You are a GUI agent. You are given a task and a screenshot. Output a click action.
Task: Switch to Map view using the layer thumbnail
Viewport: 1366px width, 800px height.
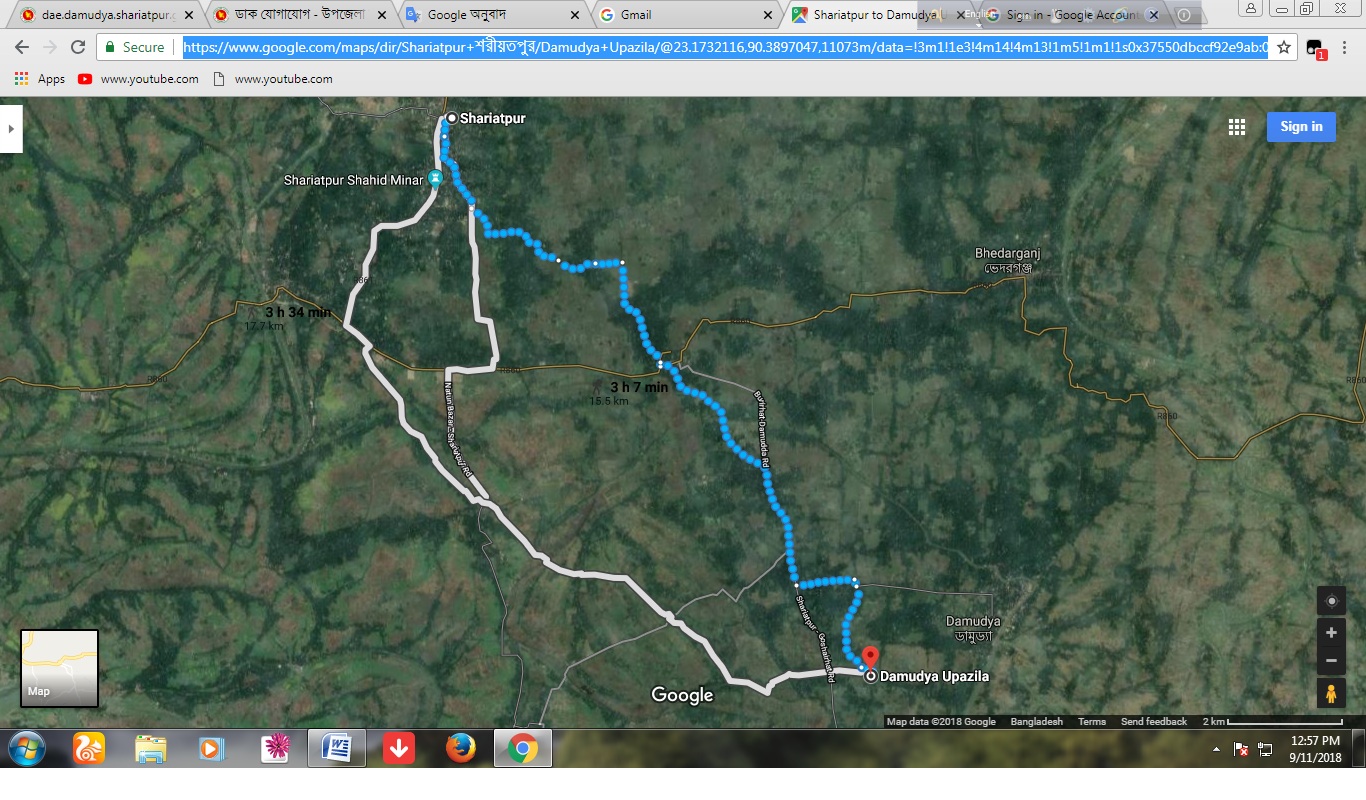point(60,668)
